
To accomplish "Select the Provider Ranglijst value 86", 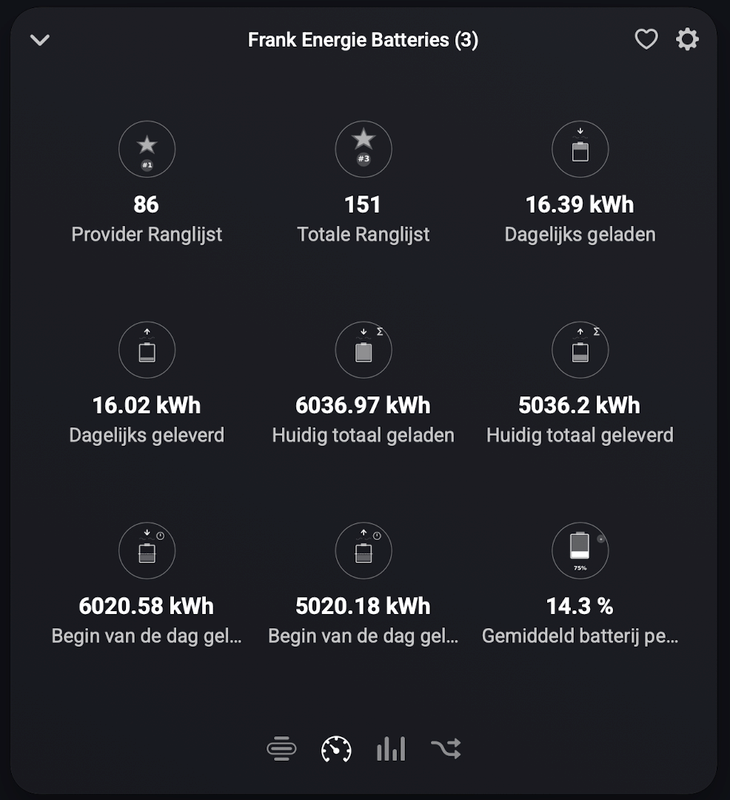I will 145,204.
